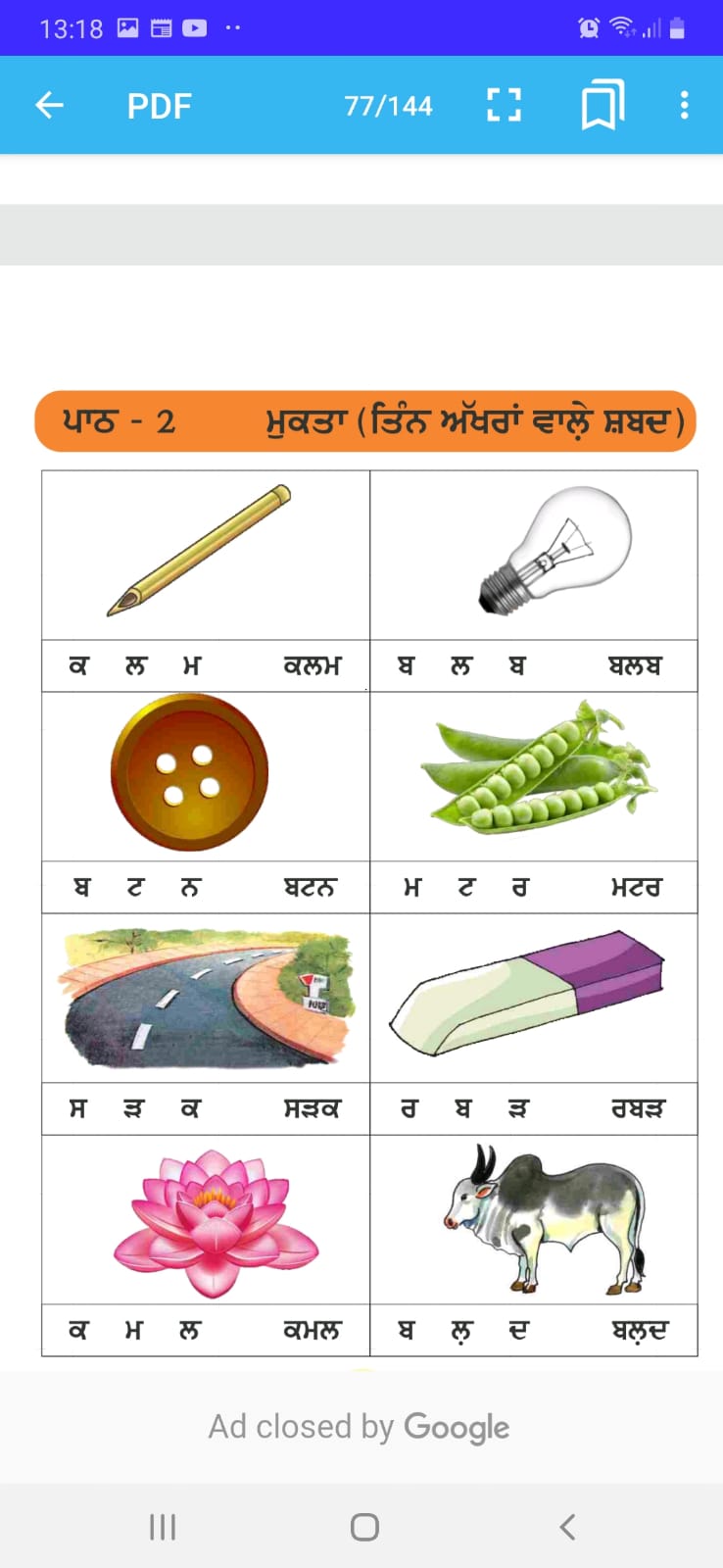
Task: Open recent apps from navigation bar
Action: [163, 1526]
